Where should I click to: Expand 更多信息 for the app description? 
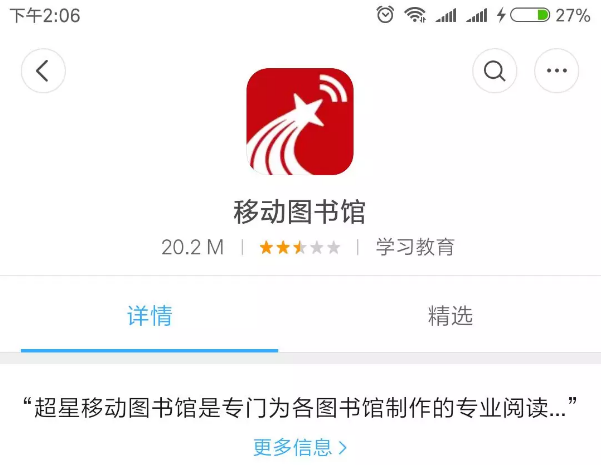click(x=300, y=447)
